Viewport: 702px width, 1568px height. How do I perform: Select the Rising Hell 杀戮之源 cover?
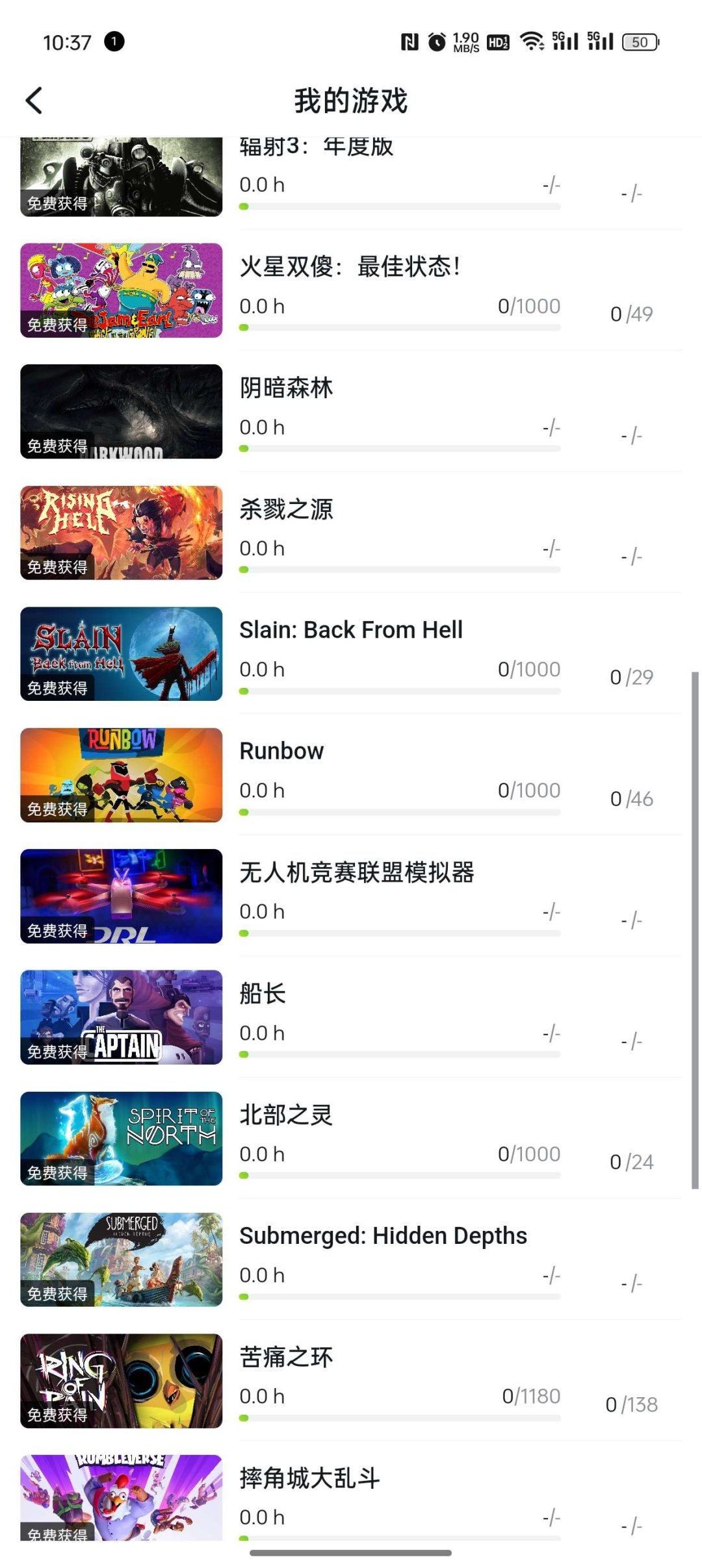pyautogui.click(x=121, y=533)
